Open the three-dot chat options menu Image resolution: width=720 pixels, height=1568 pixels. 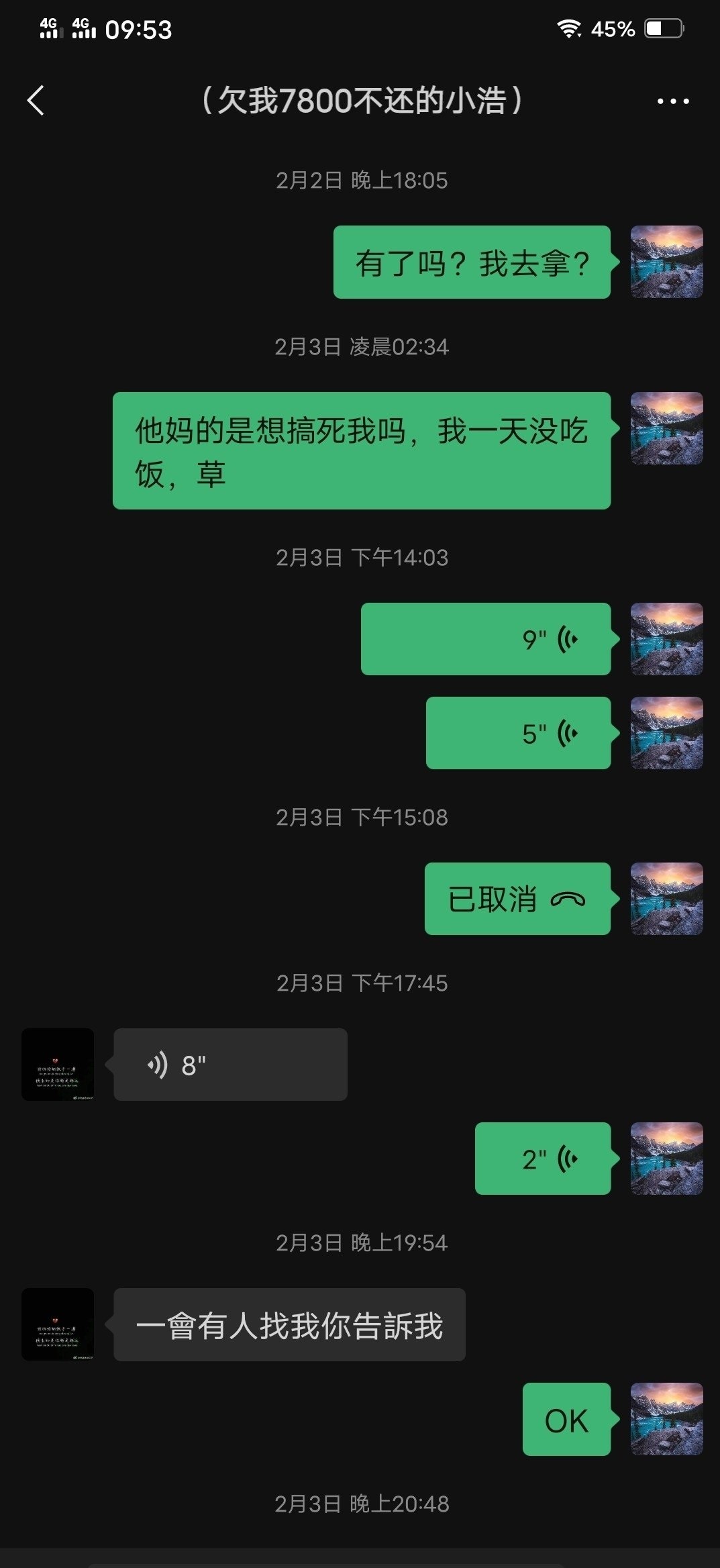672,101
